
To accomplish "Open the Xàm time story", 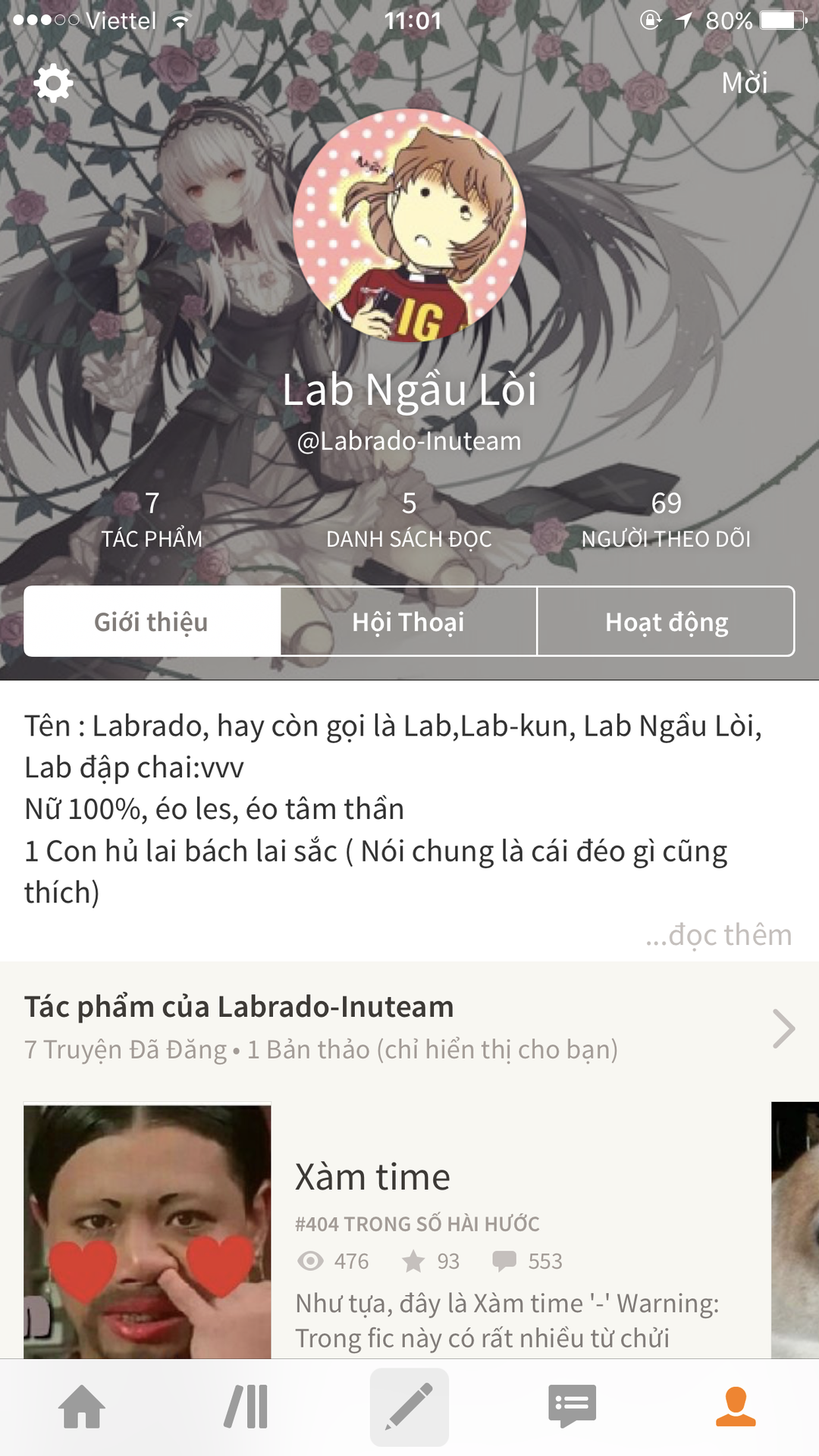I will 372,1177.
